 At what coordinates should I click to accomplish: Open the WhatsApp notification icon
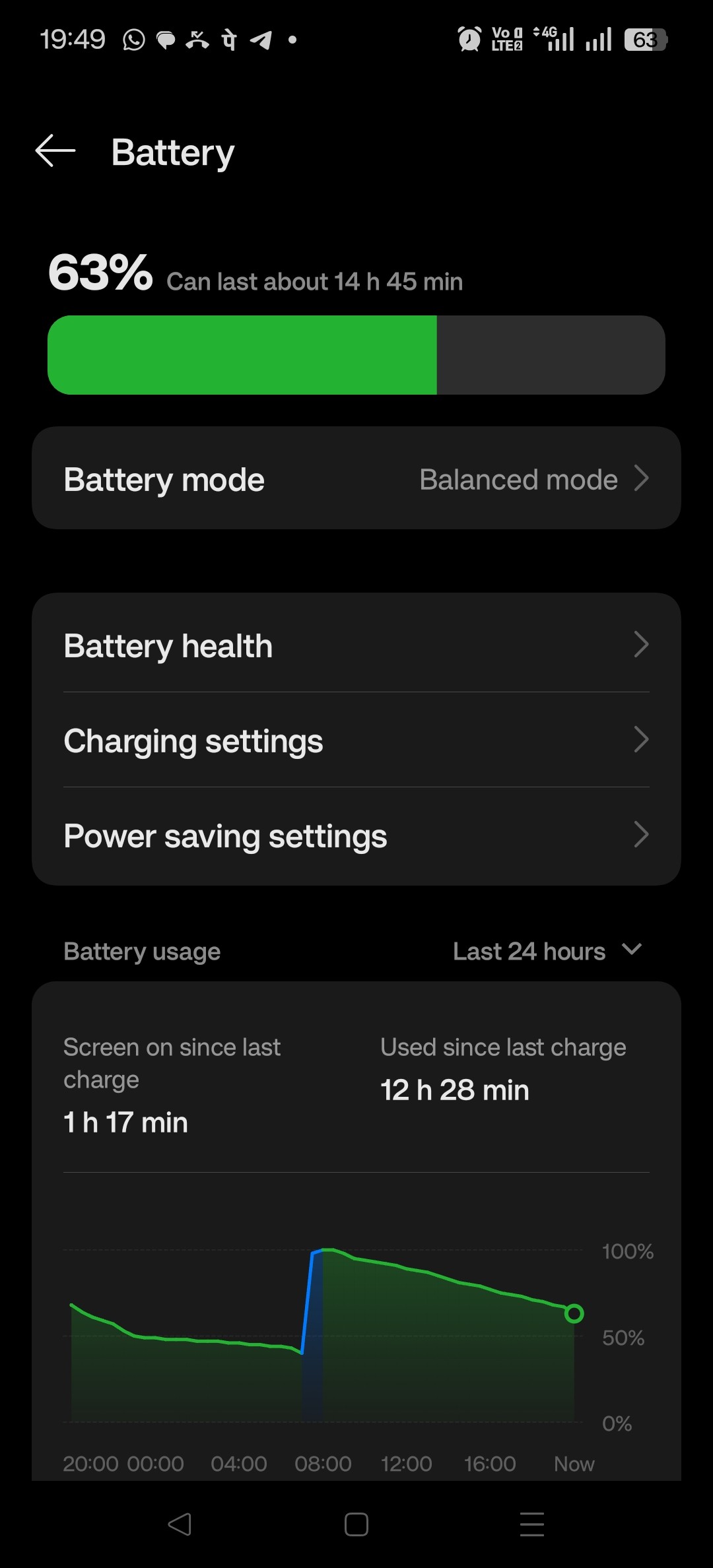133,40
